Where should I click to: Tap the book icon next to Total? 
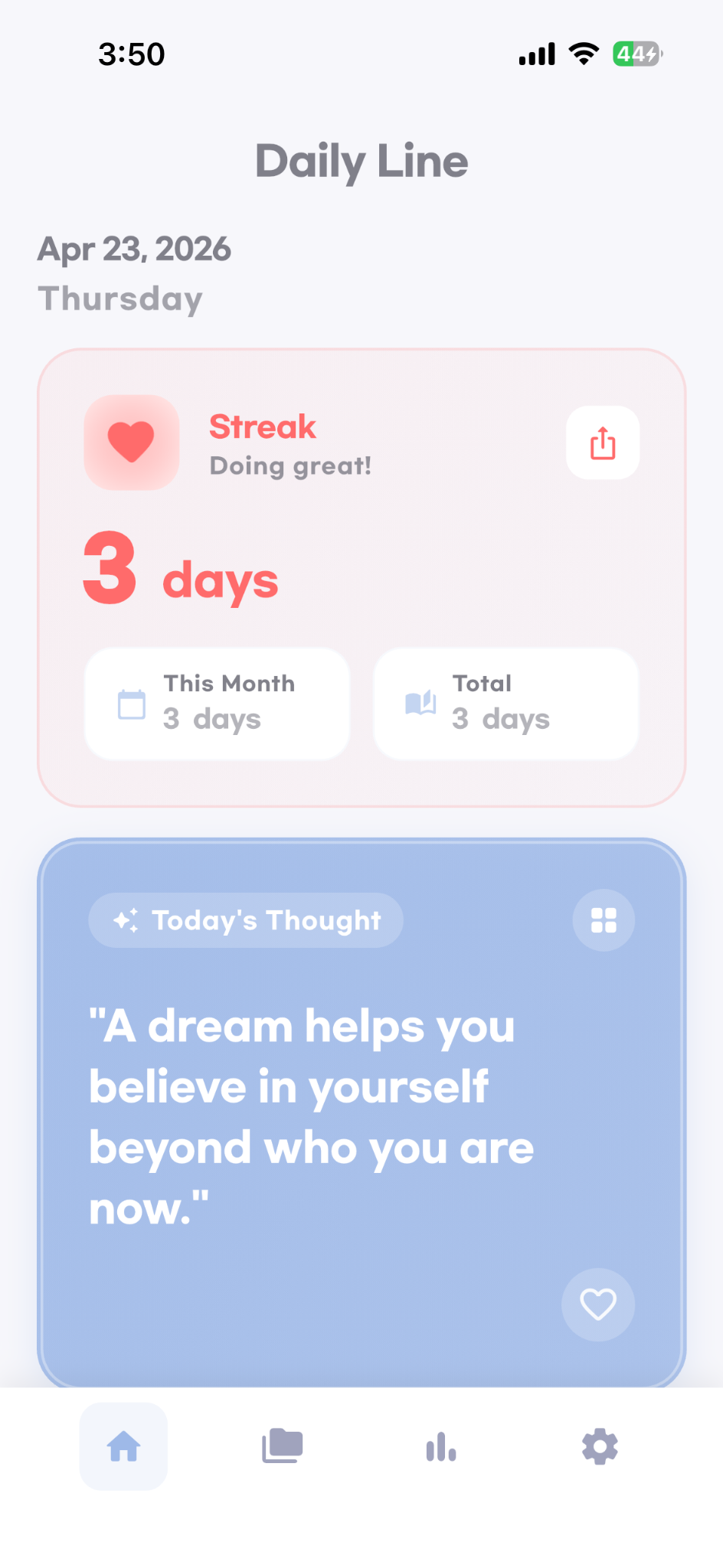click(420, 702)
